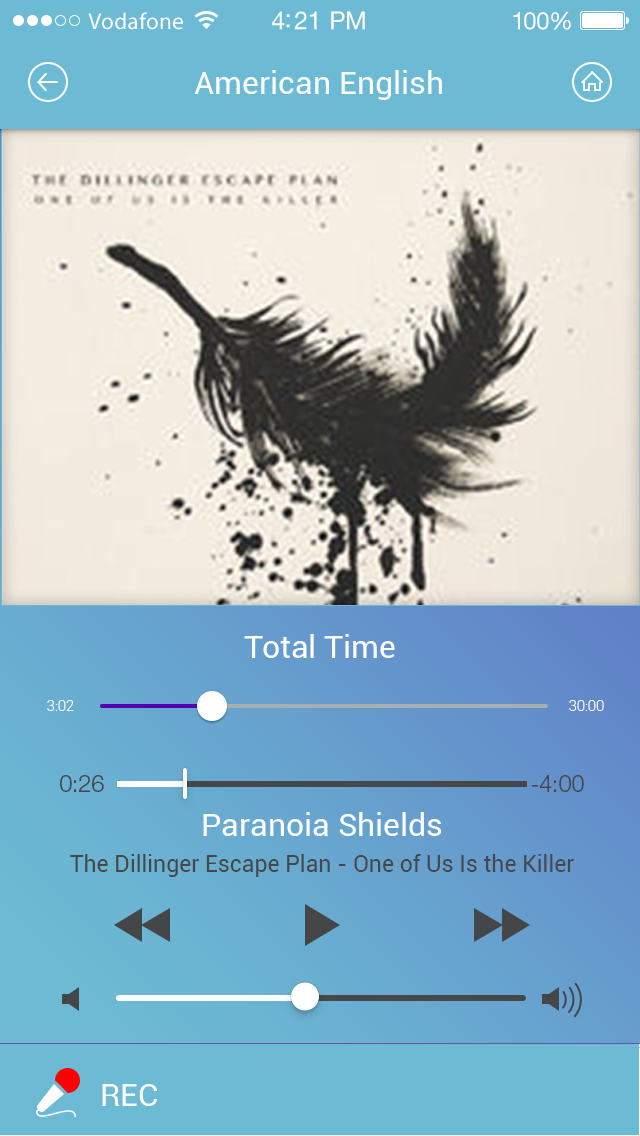Tap the Total Time slider knob
The height and width of the screenshot is (1136, 640).
coord(212,706)
